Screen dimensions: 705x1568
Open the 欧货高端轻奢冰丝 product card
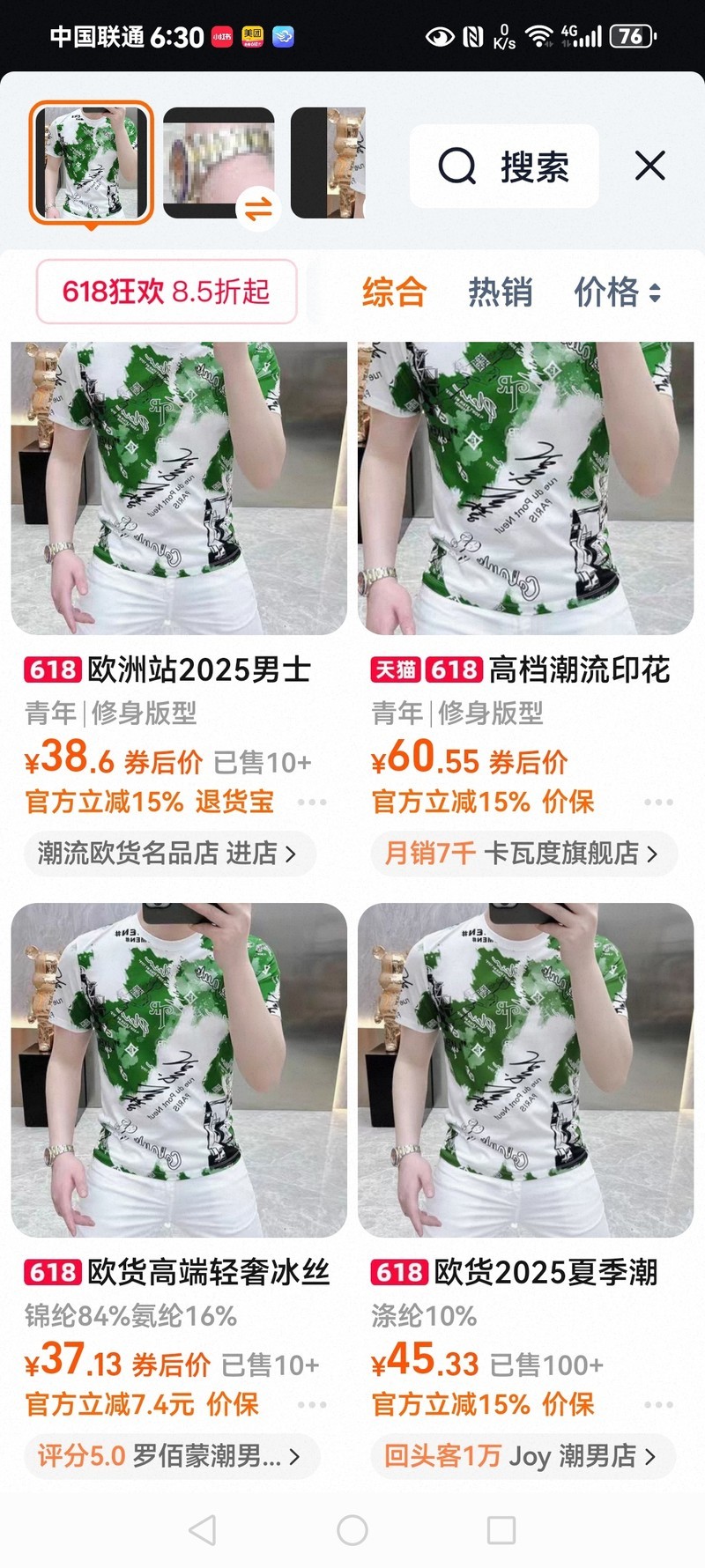178,1070
